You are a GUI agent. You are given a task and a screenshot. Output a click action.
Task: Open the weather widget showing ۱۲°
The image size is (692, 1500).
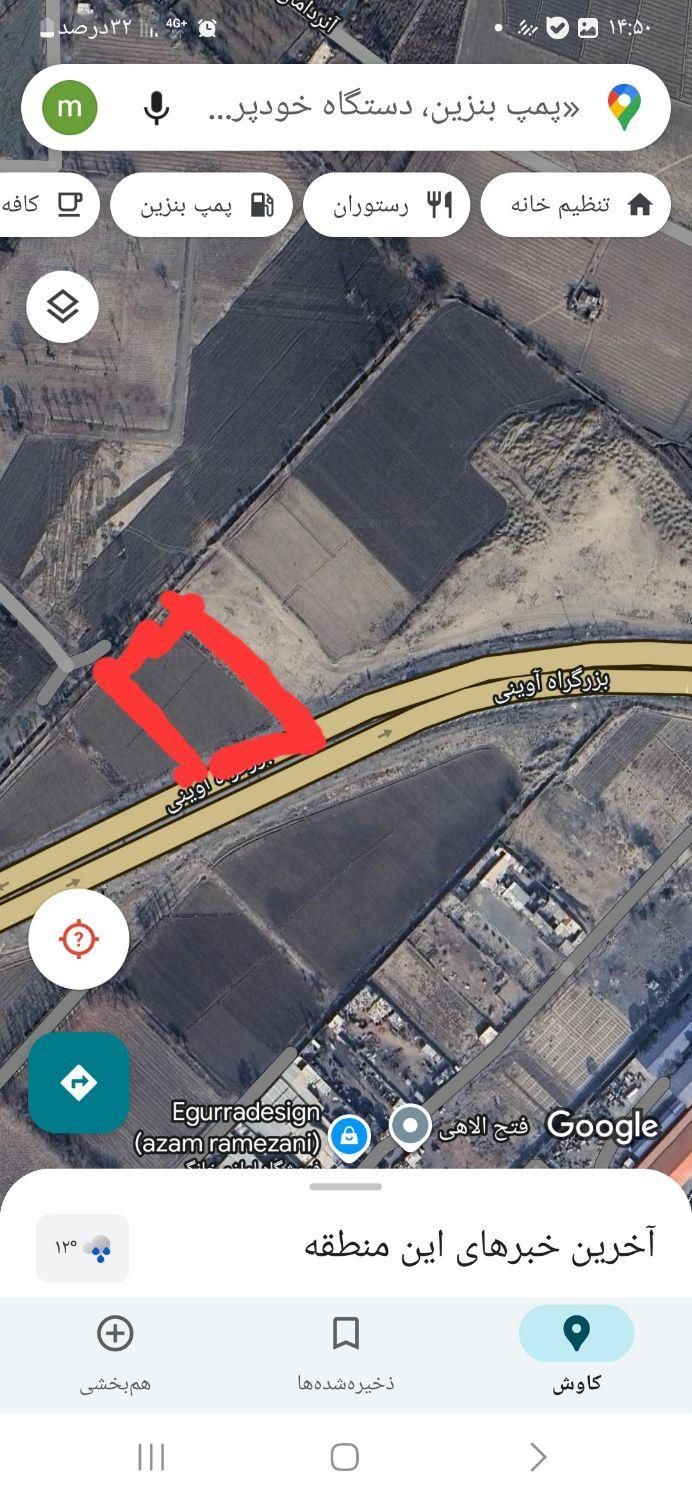[x=83, y=1248]
